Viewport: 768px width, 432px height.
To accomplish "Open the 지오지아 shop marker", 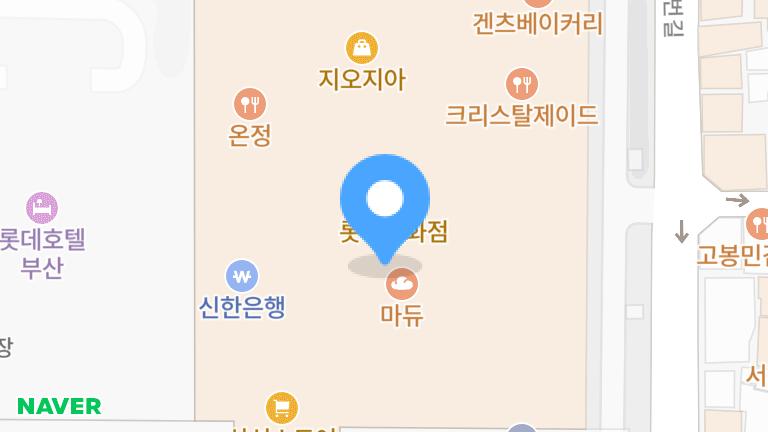I will click(x=362, y=47).
